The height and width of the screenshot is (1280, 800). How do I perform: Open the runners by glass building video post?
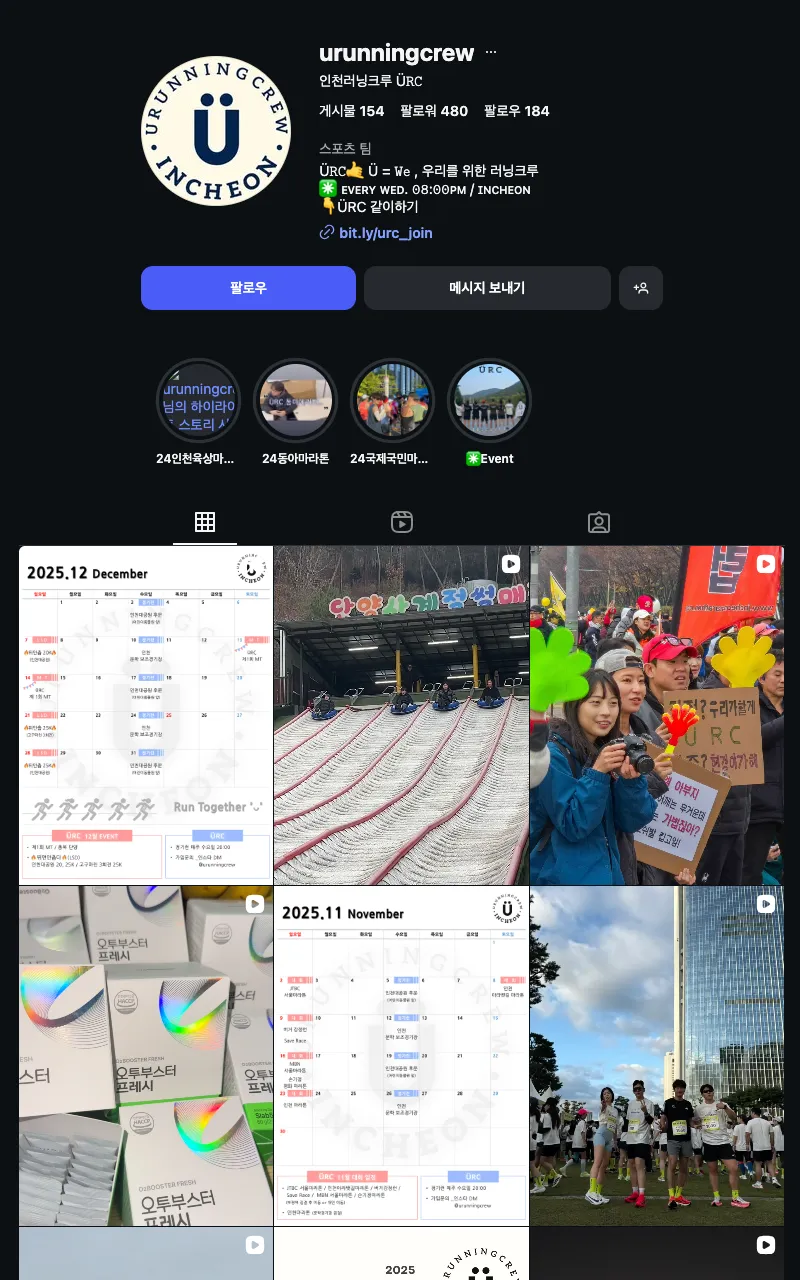[x=657, y=1055]
